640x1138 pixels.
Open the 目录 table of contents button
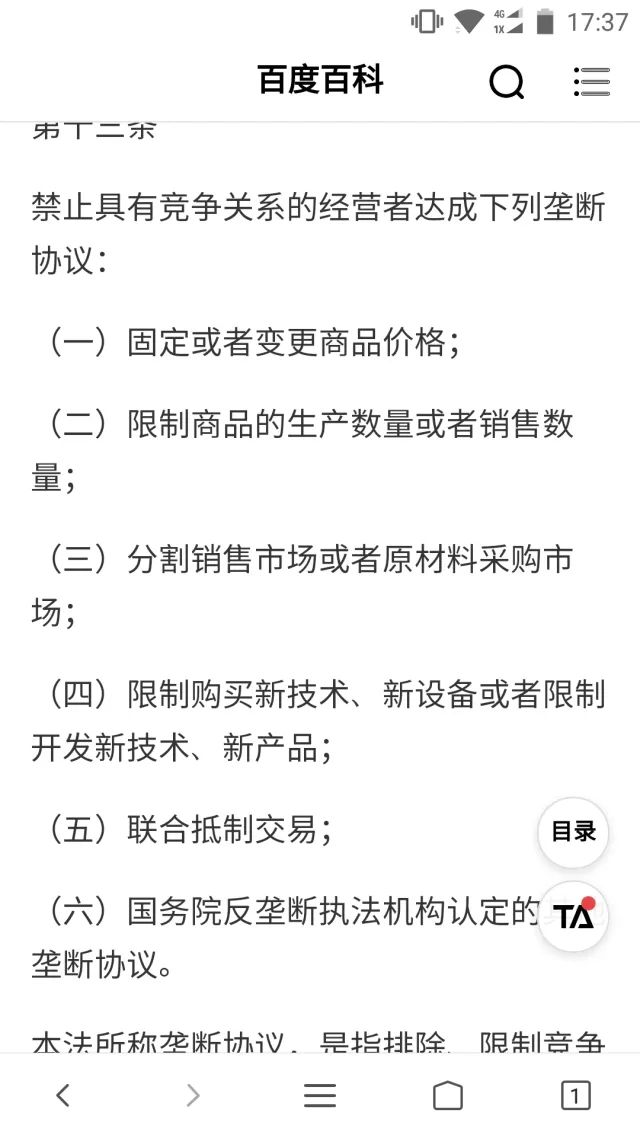[x=573, y=832]
